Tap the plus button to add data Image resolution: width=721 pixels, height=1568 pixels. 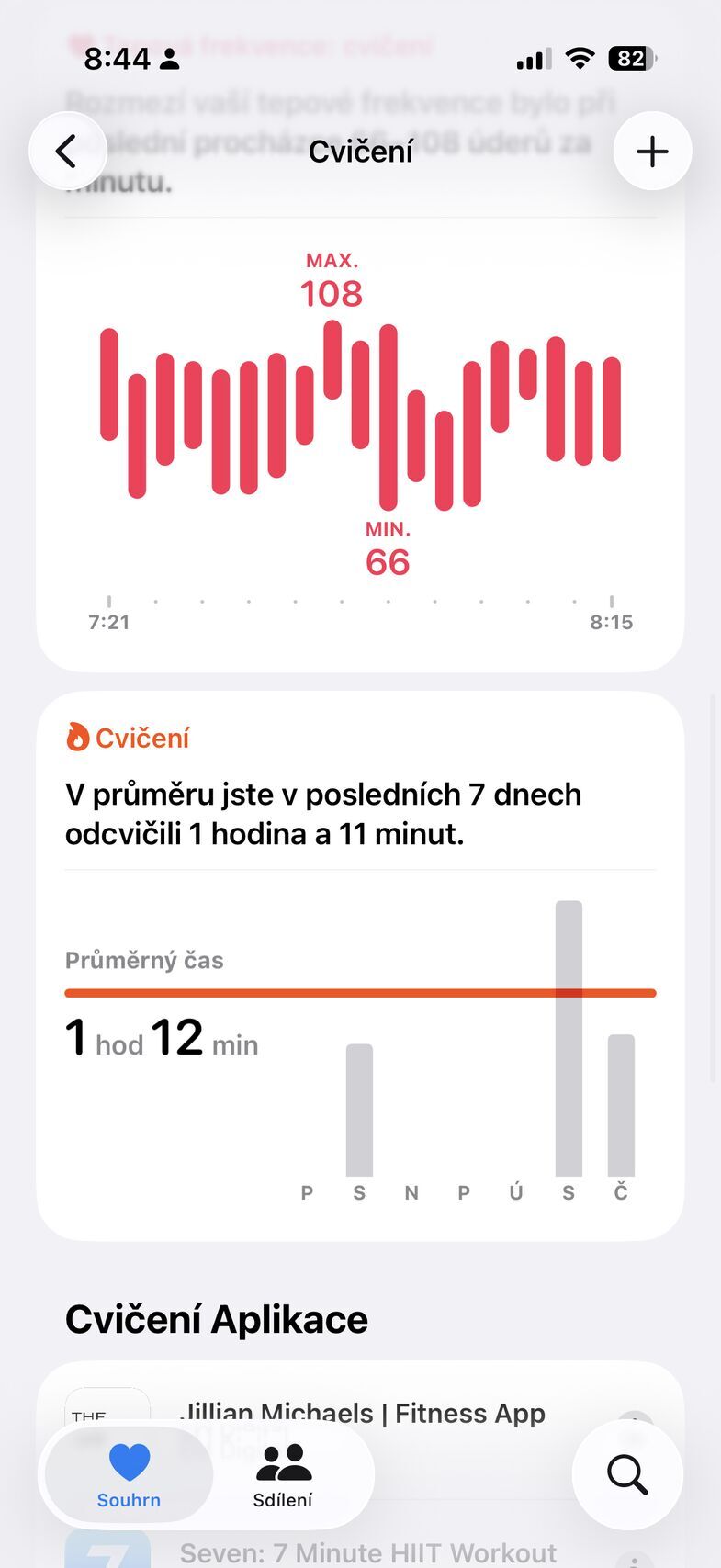652,151
